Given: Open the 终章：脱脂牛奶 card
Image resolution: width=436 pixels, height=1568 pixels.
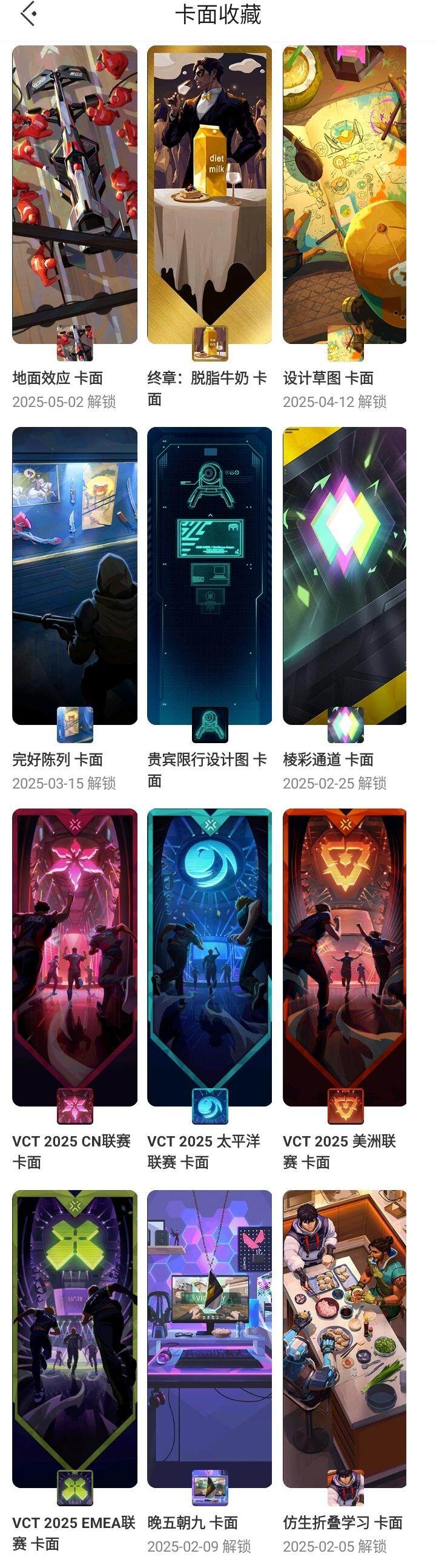Looking at the screenshot, I should (210, 195).
